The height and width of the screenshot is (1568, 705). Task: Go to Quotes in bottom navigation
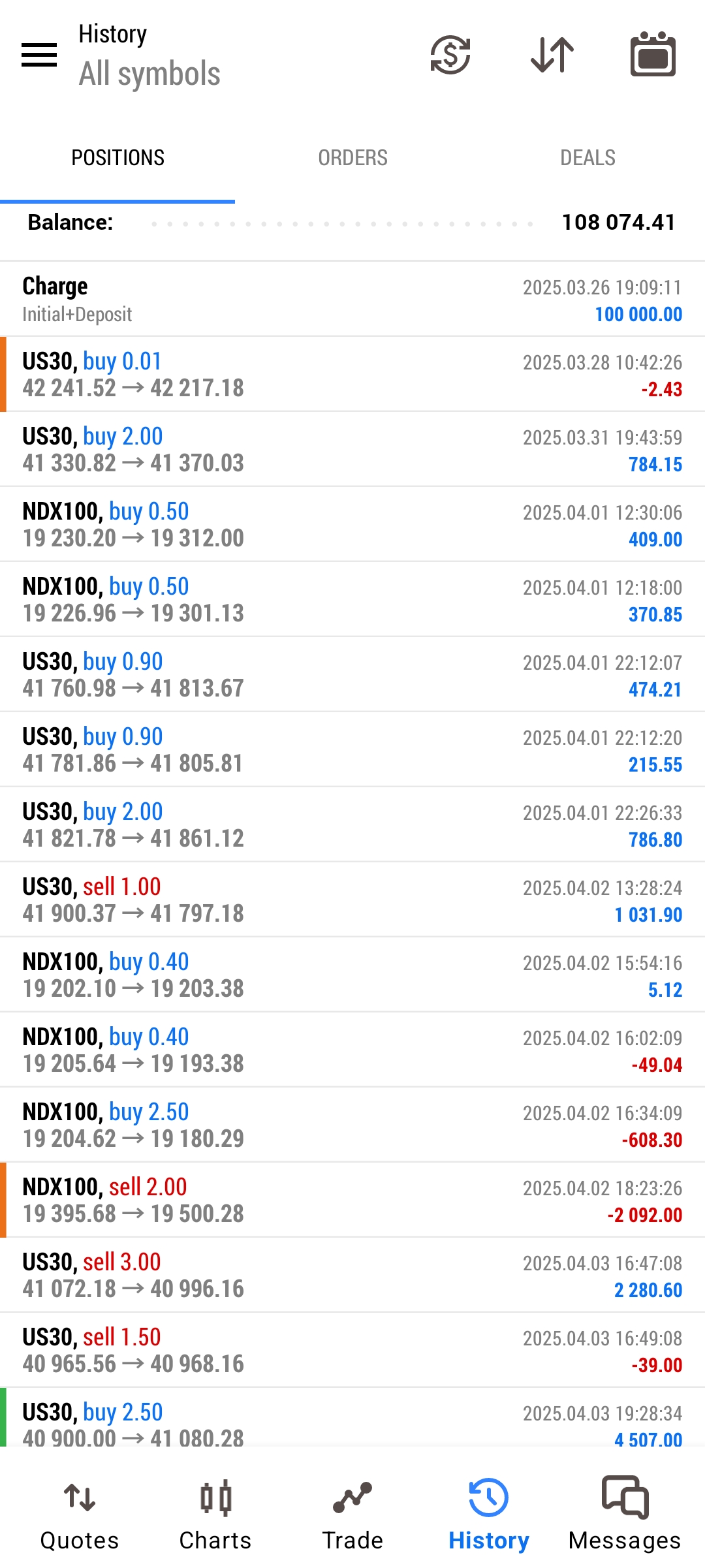coord(80,1514)
